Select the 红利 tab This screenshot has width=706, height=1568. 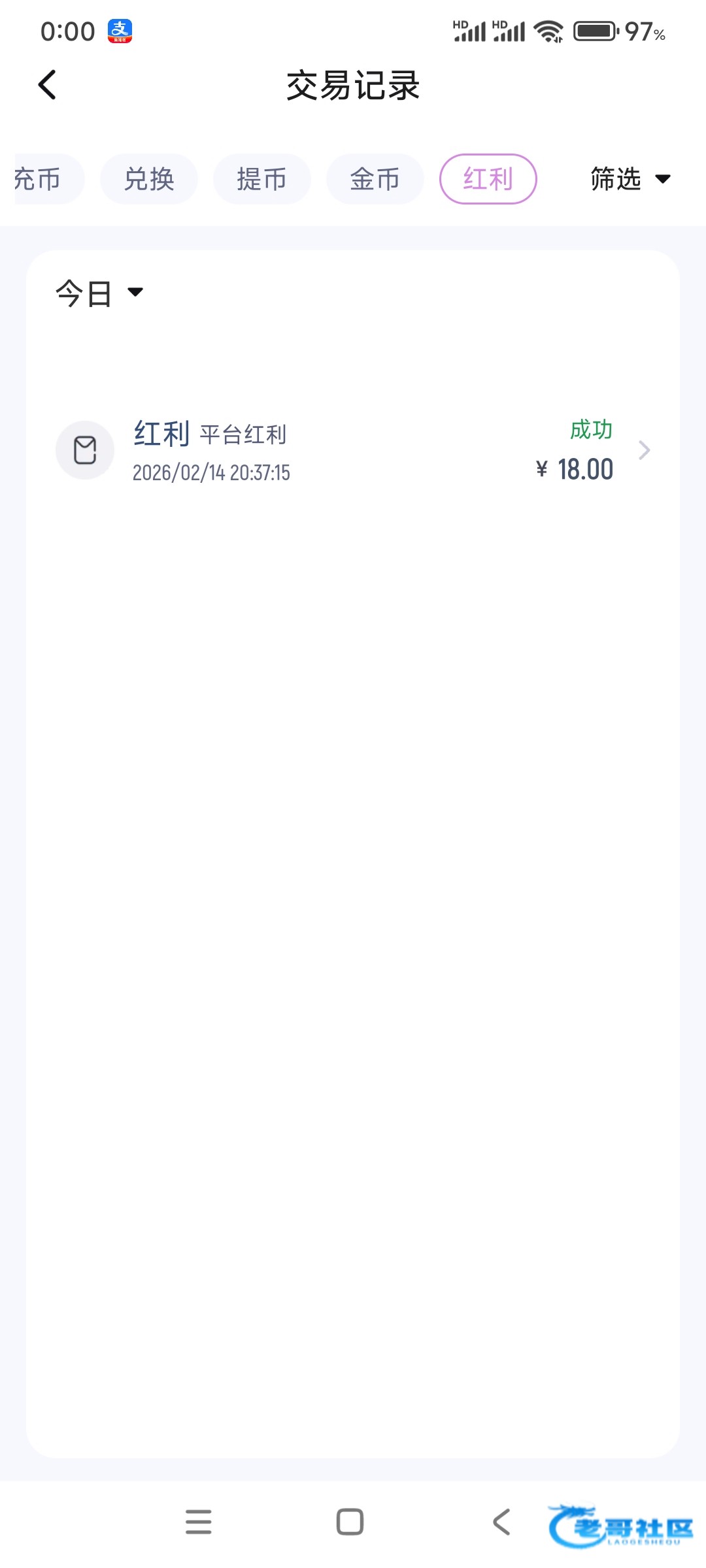[x=488, y=179]
